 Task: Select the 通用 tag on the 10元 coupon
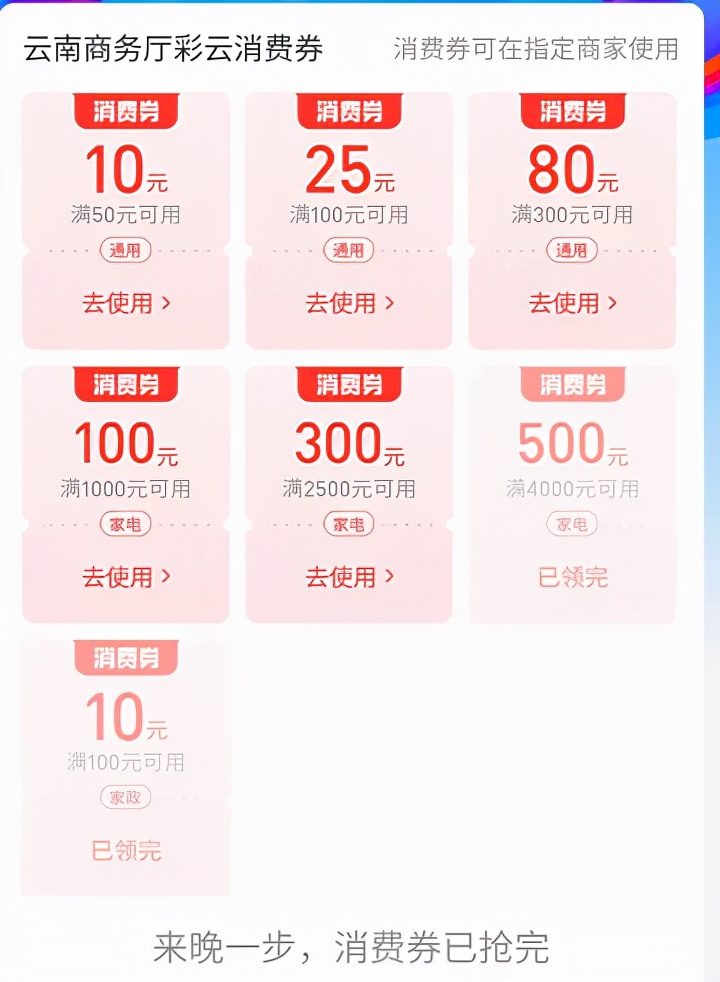124,250
